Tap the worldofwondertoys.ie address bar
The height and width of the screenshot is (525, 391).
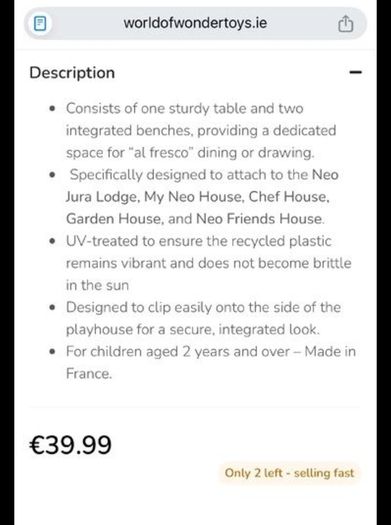click(195, 23)
